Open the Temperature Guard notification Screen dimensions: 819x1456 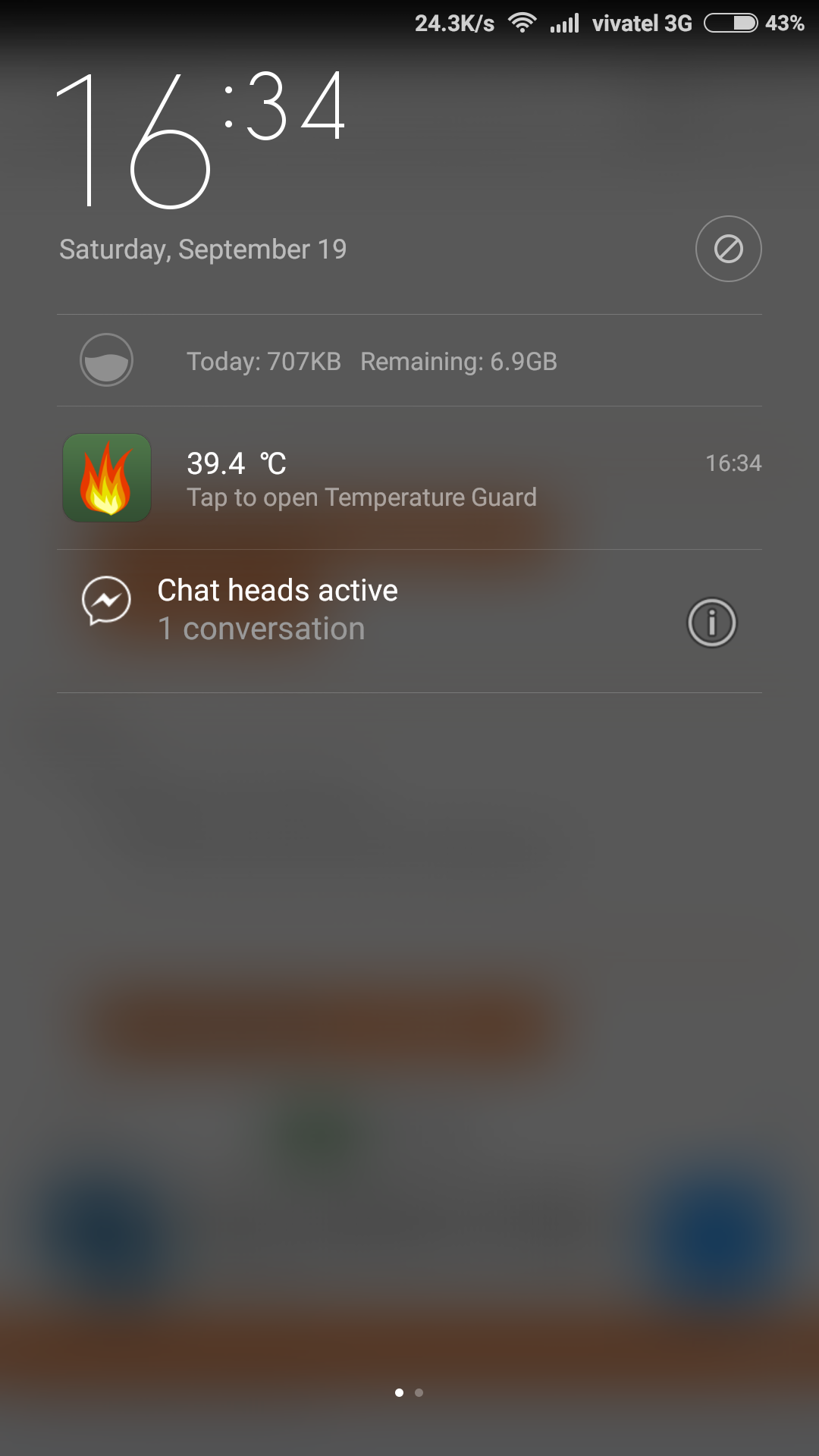(409, 478)
